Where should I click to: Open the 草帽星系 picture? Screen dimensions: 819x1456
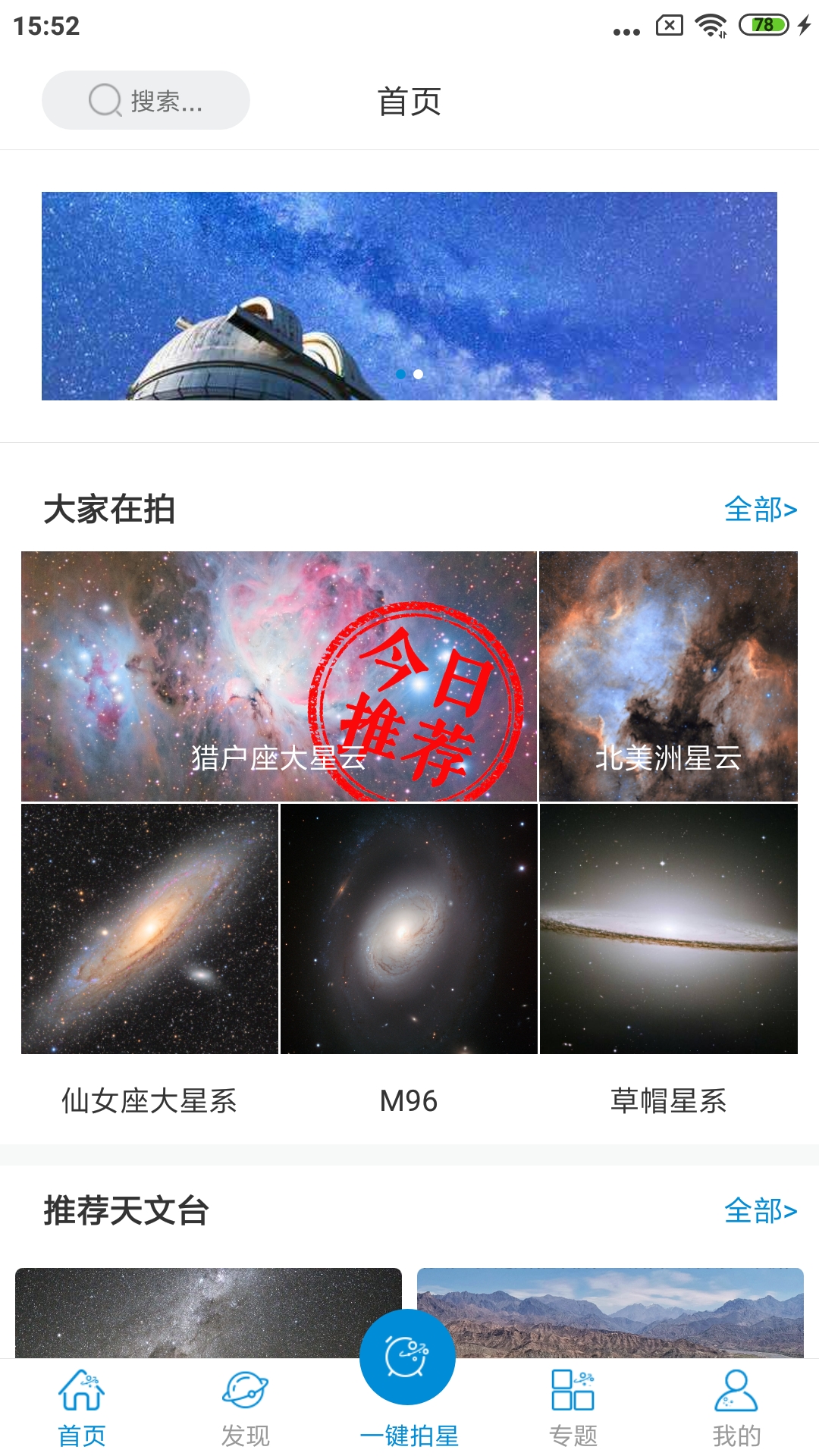tap(668, 929)
